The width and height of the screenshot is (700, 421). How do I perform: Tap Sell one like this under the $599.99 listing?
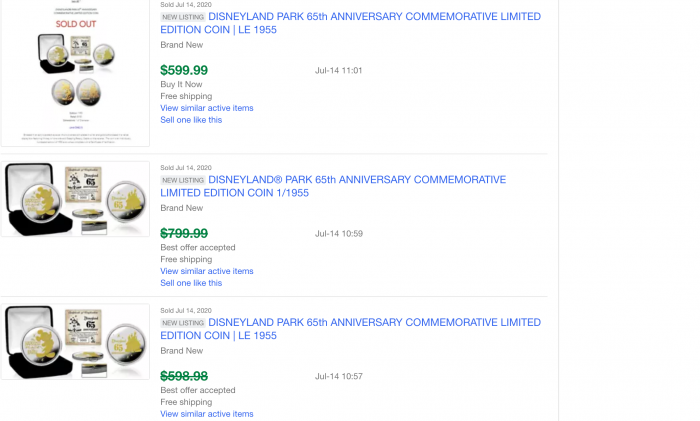click(x=191, y=120)
